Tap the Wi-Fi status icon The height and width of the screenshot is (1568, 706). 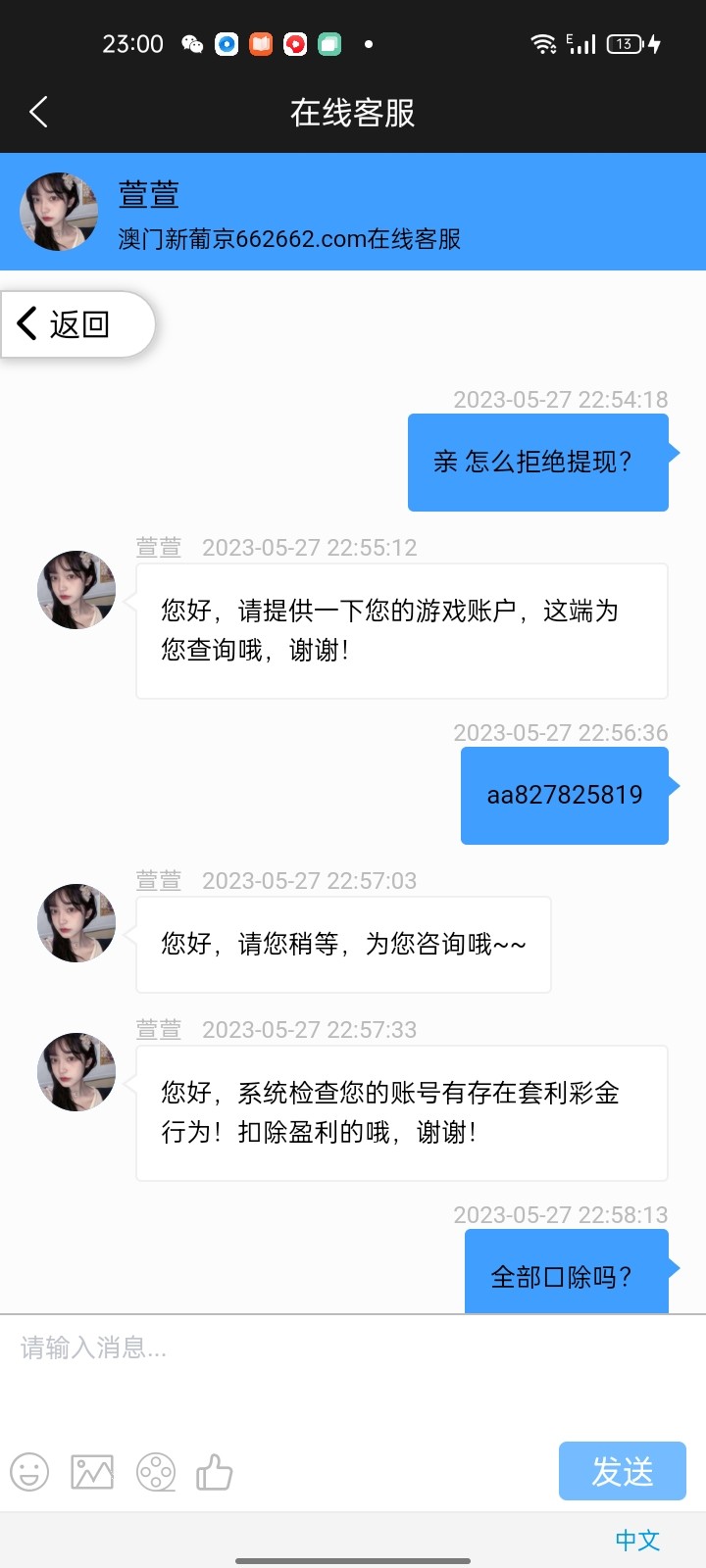(545, 43)
